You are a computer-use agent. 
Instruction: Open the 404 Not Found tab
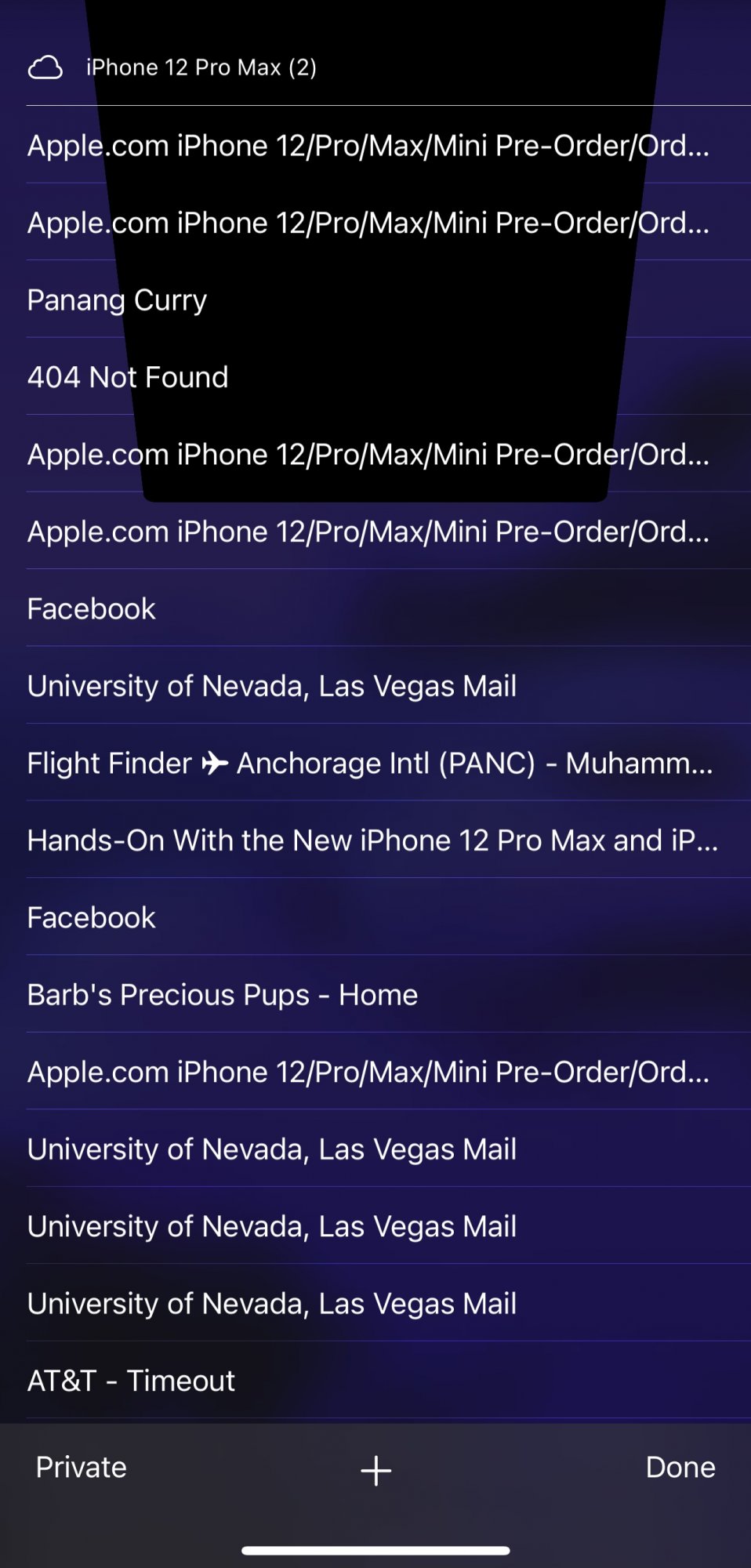[128, 377]
